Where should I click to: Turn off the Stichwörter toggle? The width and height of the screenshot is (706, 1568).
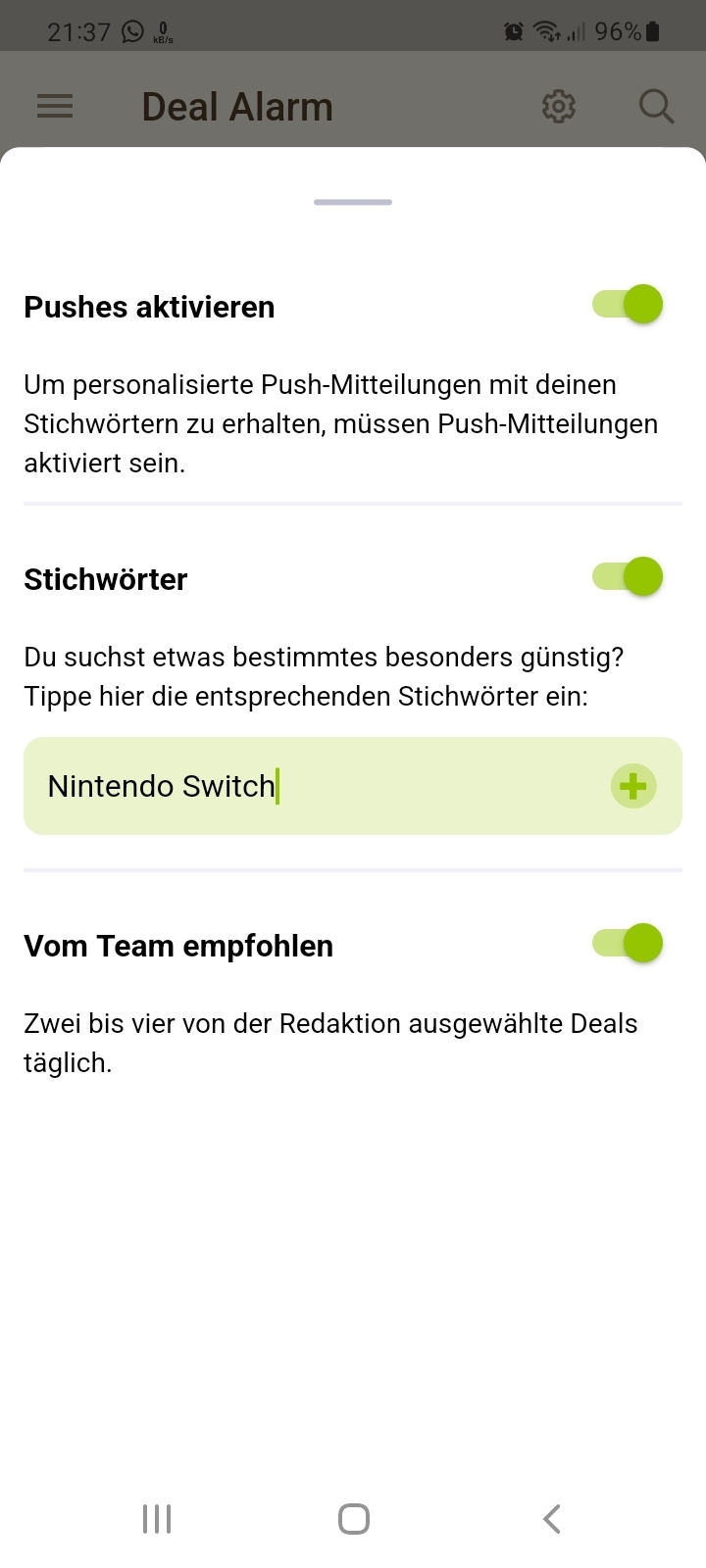(x=628, y=577)
